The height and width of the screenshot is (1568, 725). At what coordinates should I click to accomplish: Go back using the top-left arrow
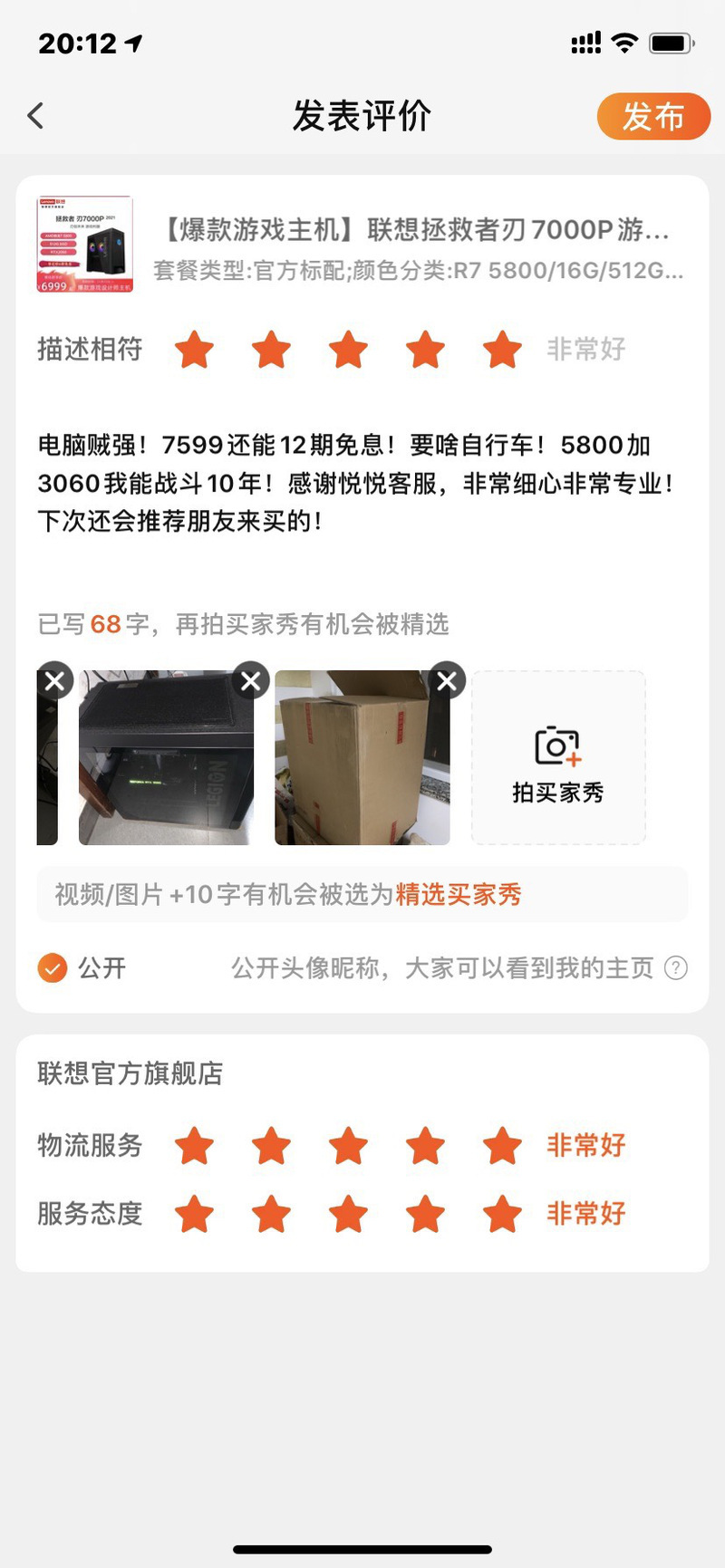click(35, 116)
